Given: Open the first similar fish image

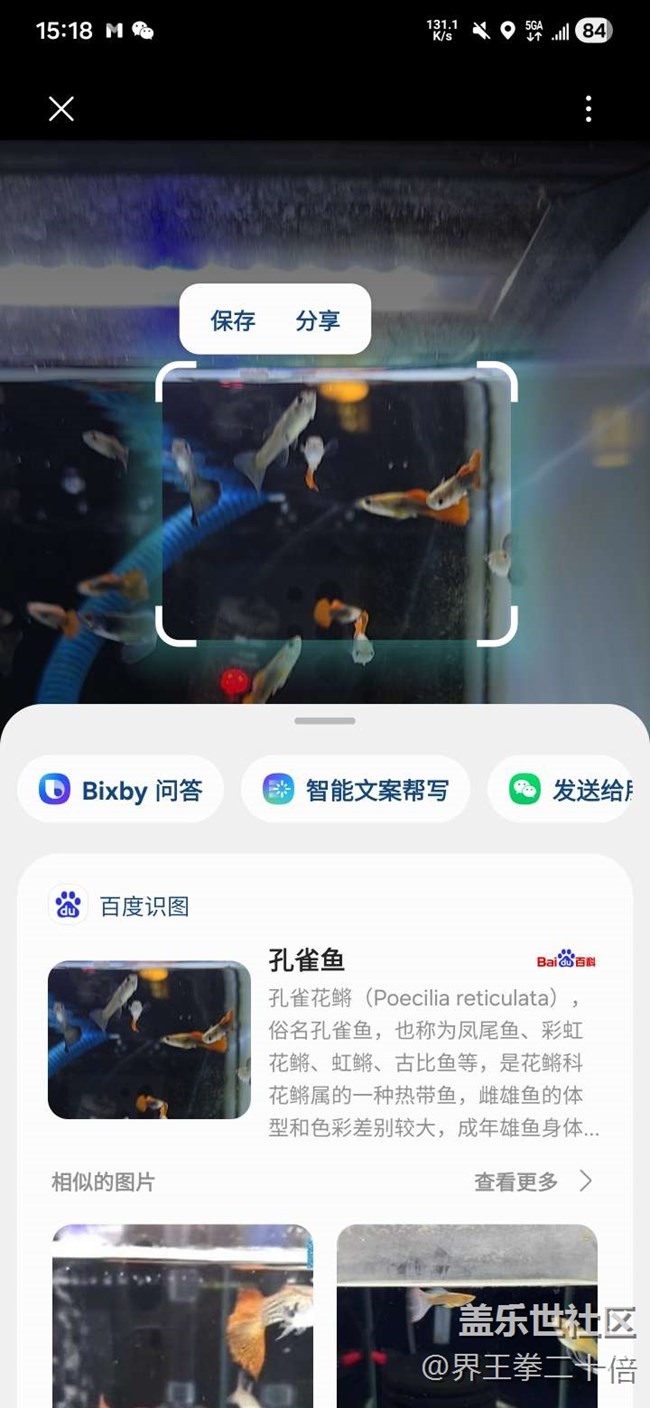Looking at the screenshot, I should pos(182,1314).
